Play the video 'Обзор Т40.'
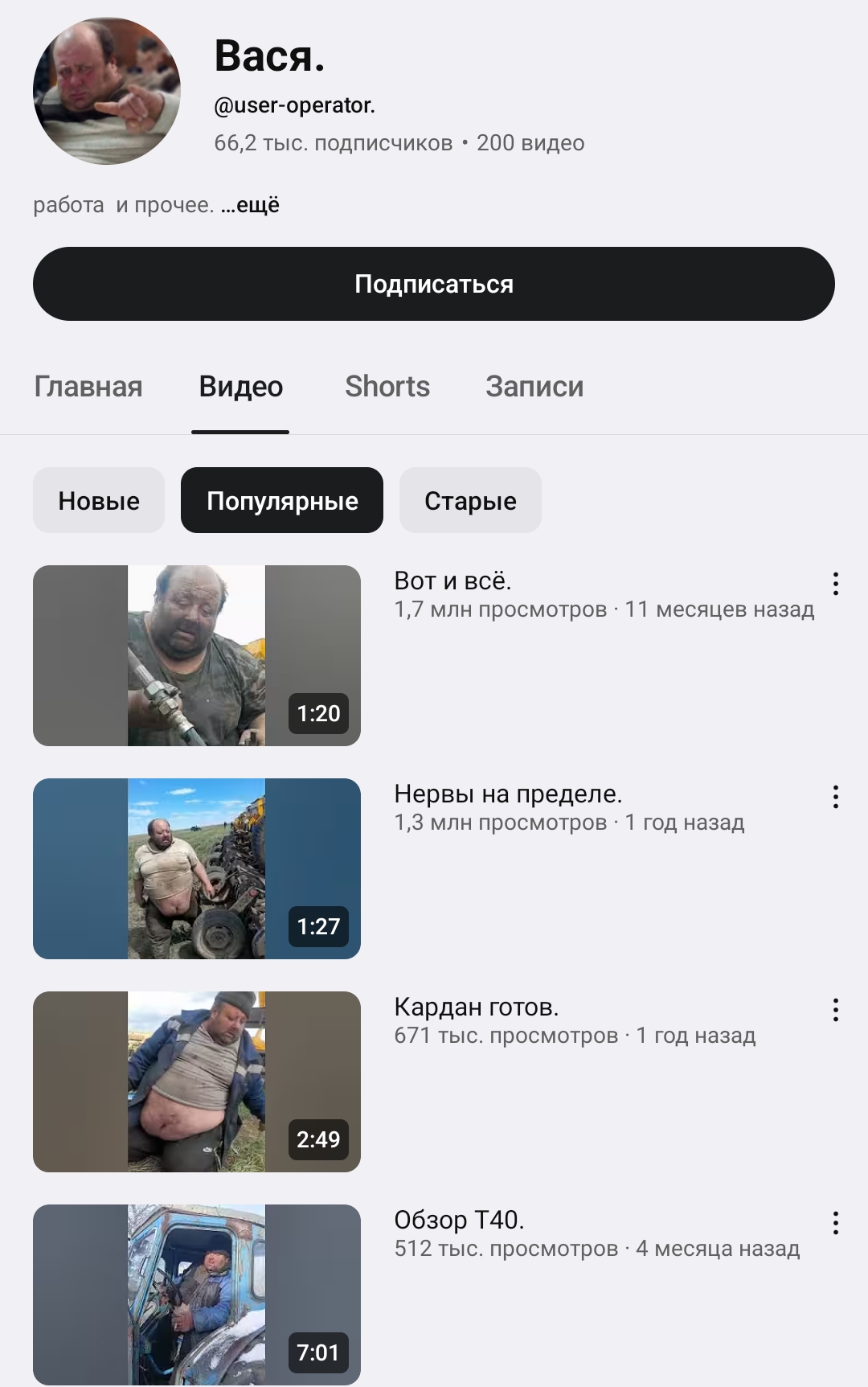The height and width of the screenshot is (1387, 868). click(197, 1294)
